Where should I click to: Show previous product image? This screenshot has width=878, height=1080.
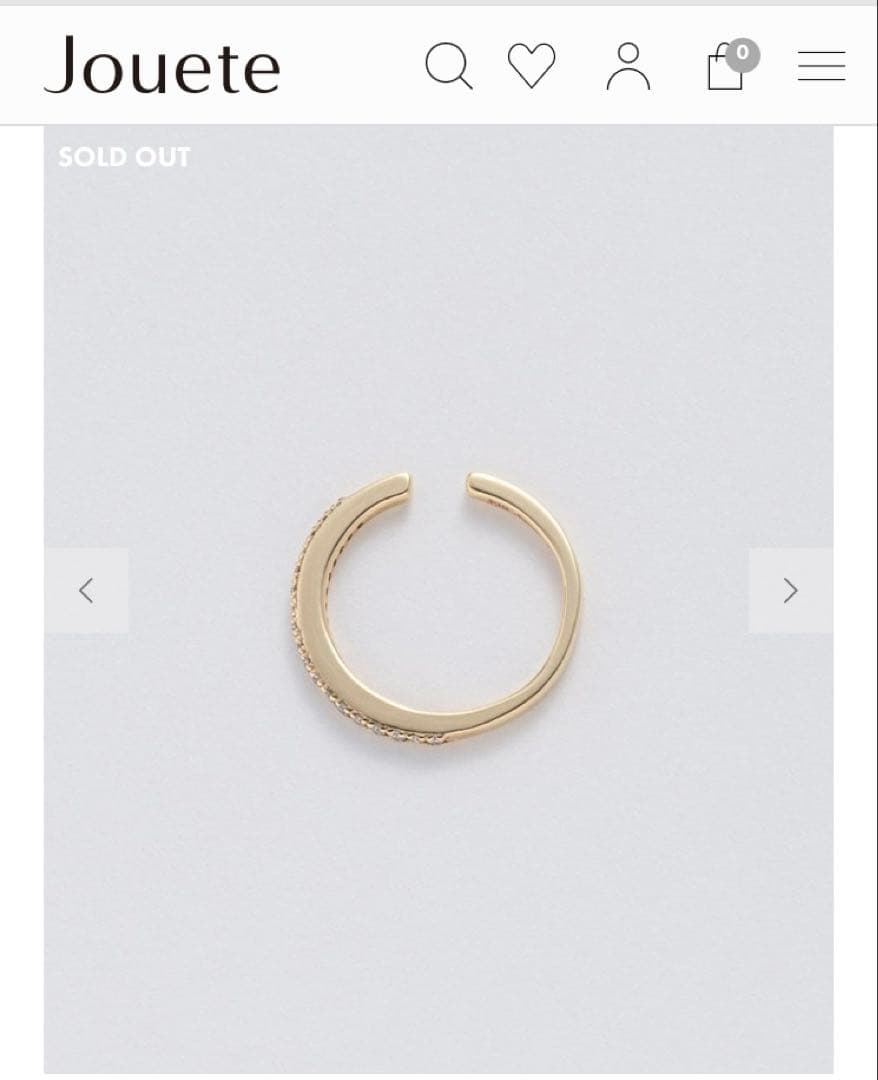86,590
